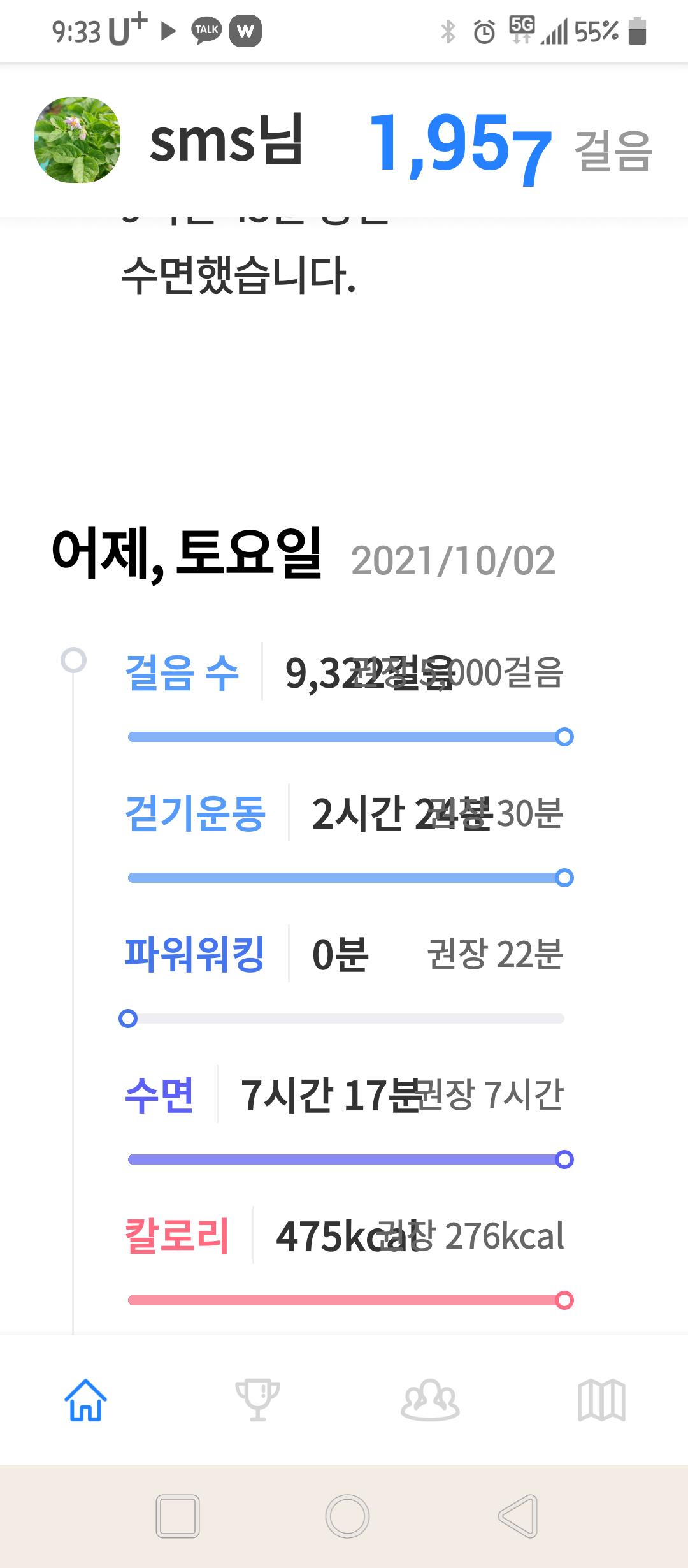Go back with the system back button
Screen dimensions: 688x1568
517,1516
